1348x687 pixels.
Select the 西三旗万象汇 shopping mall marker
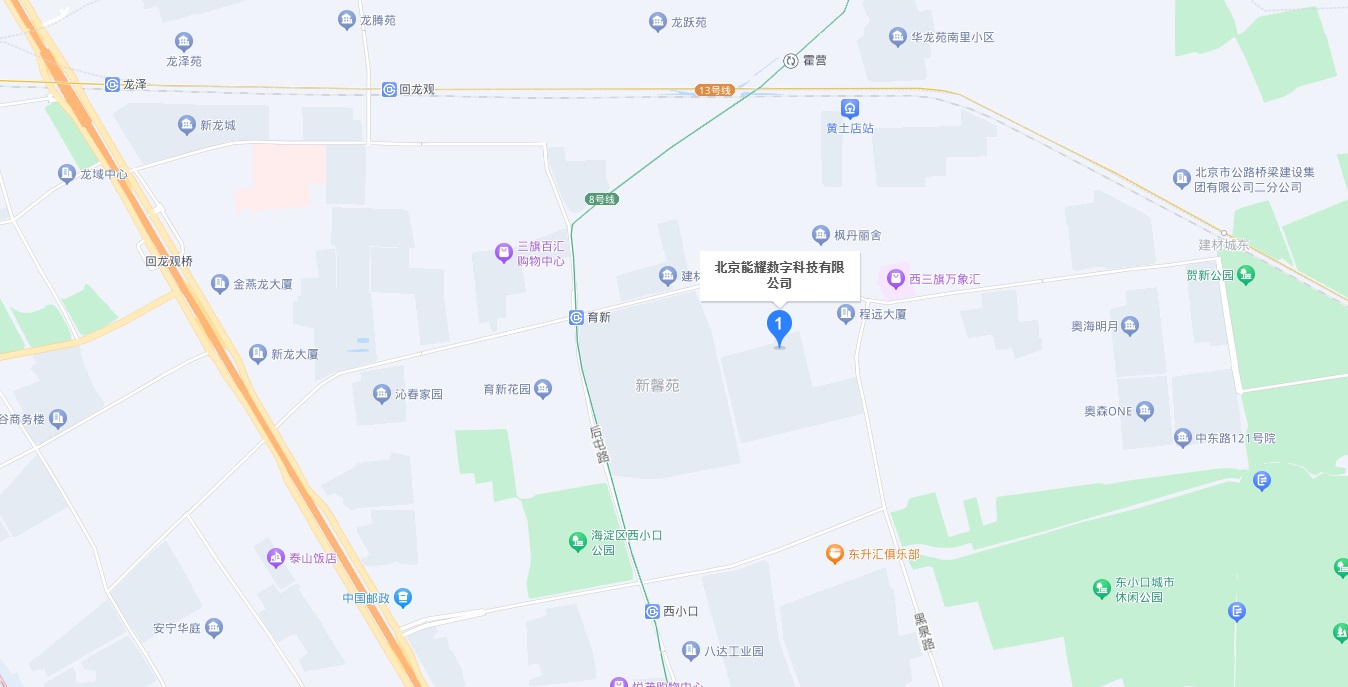point(896,278)
